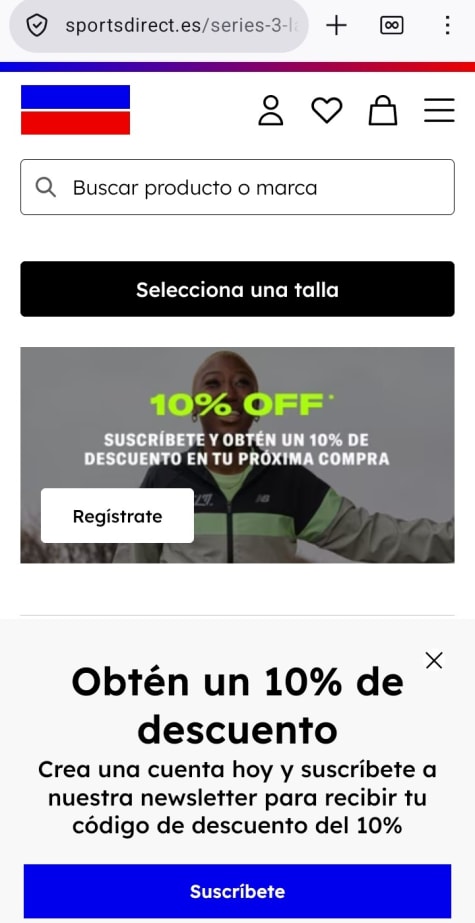Open a new browser tab
475x923 pixels.
point(336,25)
